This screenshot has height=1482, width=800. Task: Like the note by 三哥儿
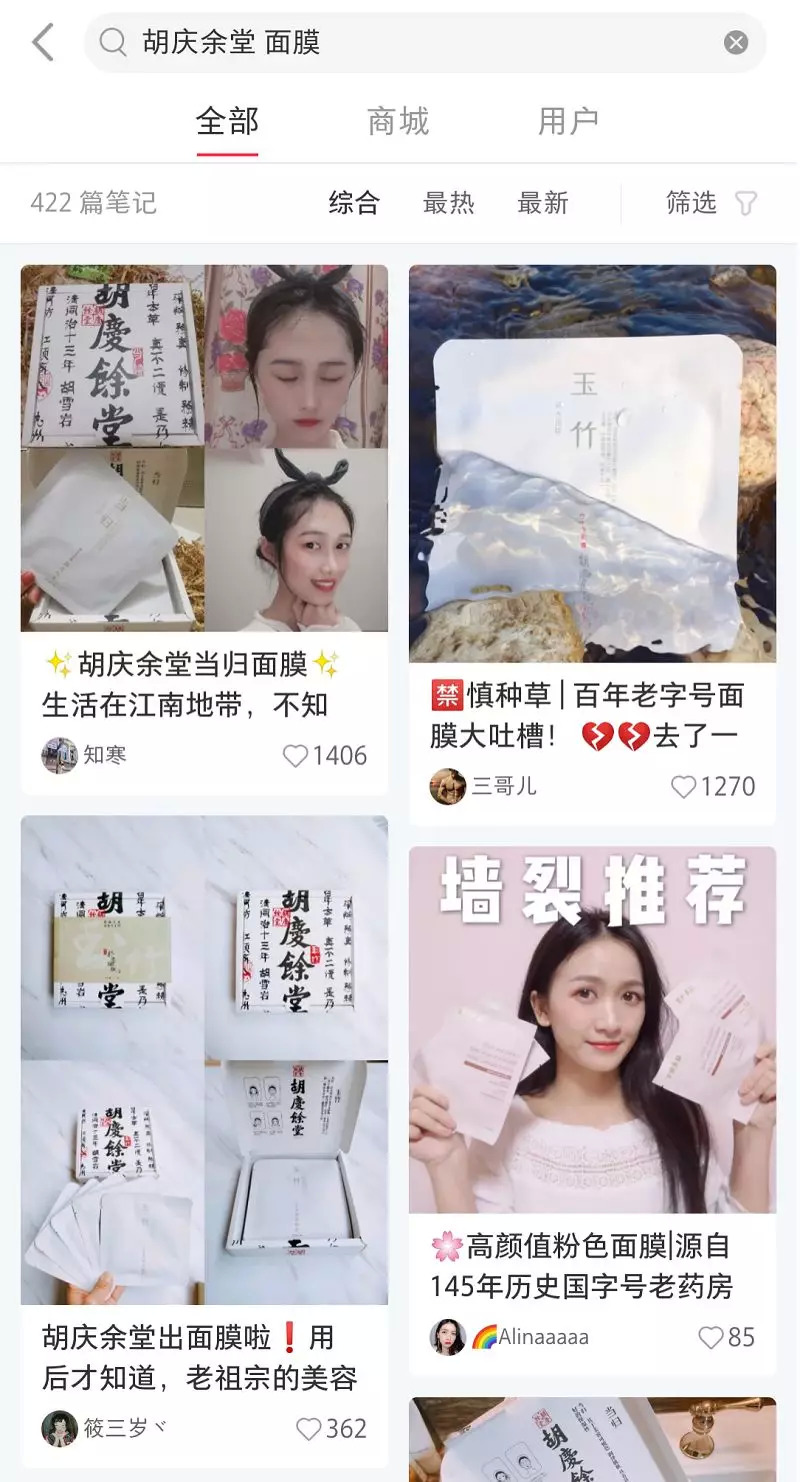(x=683, y=787)
